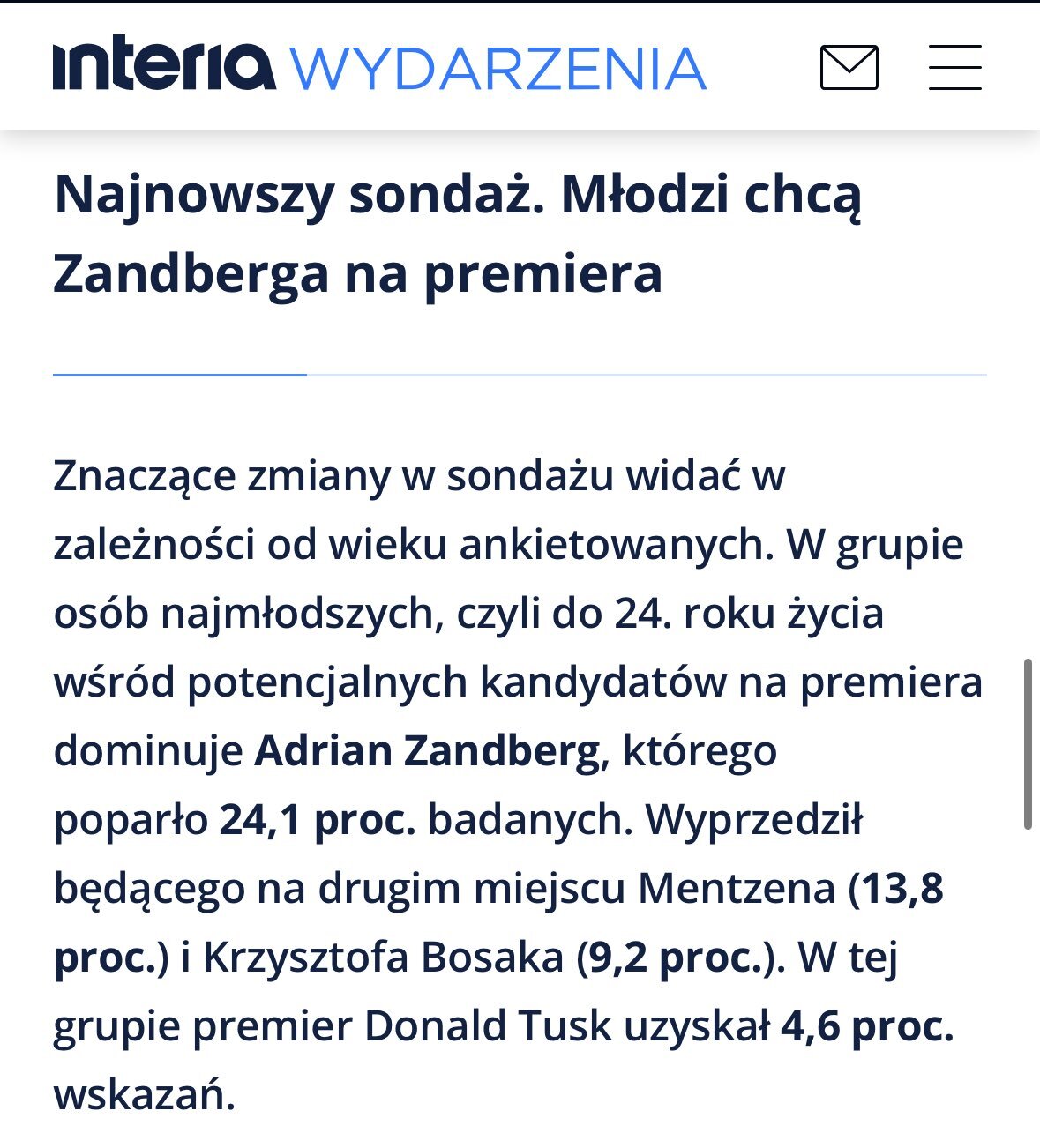Open the Interia mail envelope icon

(x=849, y=68)
